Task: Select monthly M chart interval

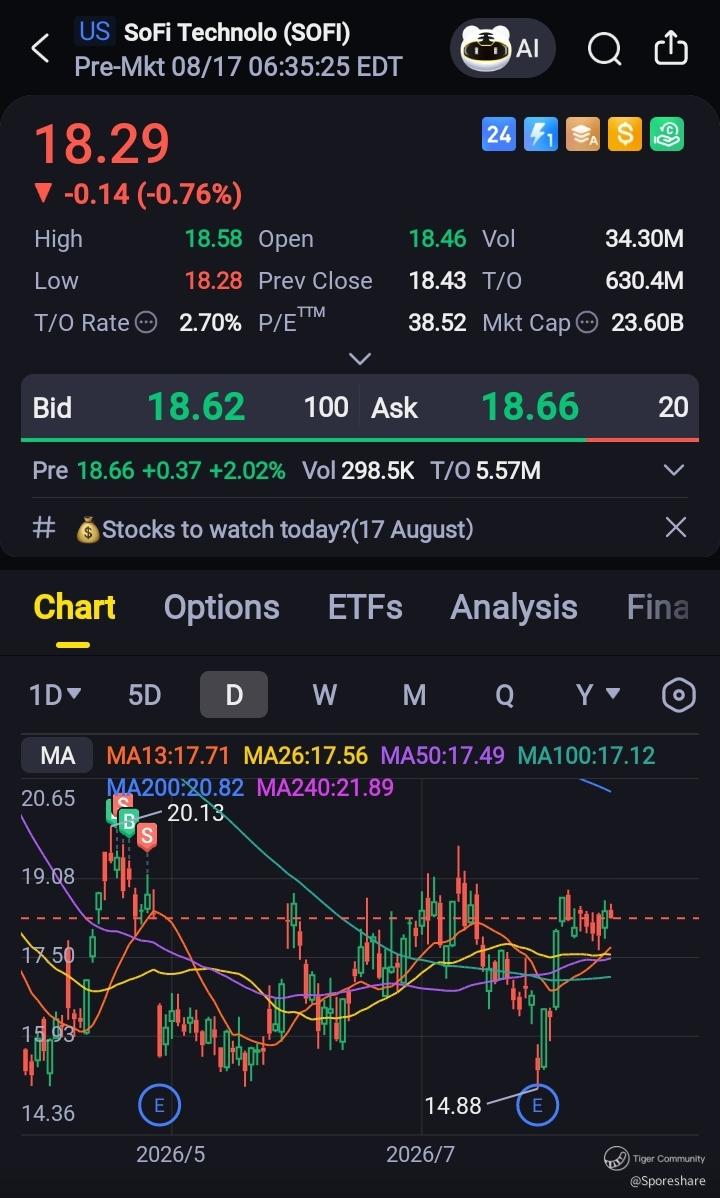Action: [414, 695]
